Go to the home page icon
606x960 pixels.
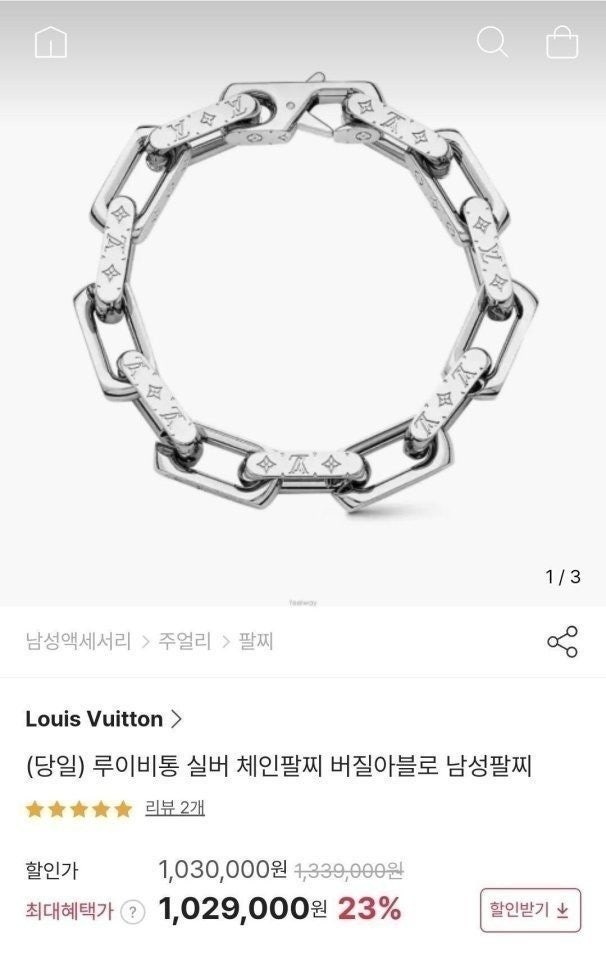coord(51,43)
